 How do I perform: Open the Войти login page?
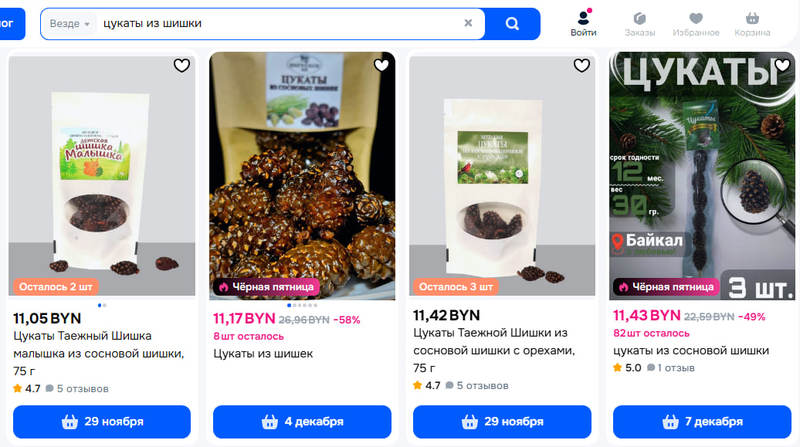584,23
